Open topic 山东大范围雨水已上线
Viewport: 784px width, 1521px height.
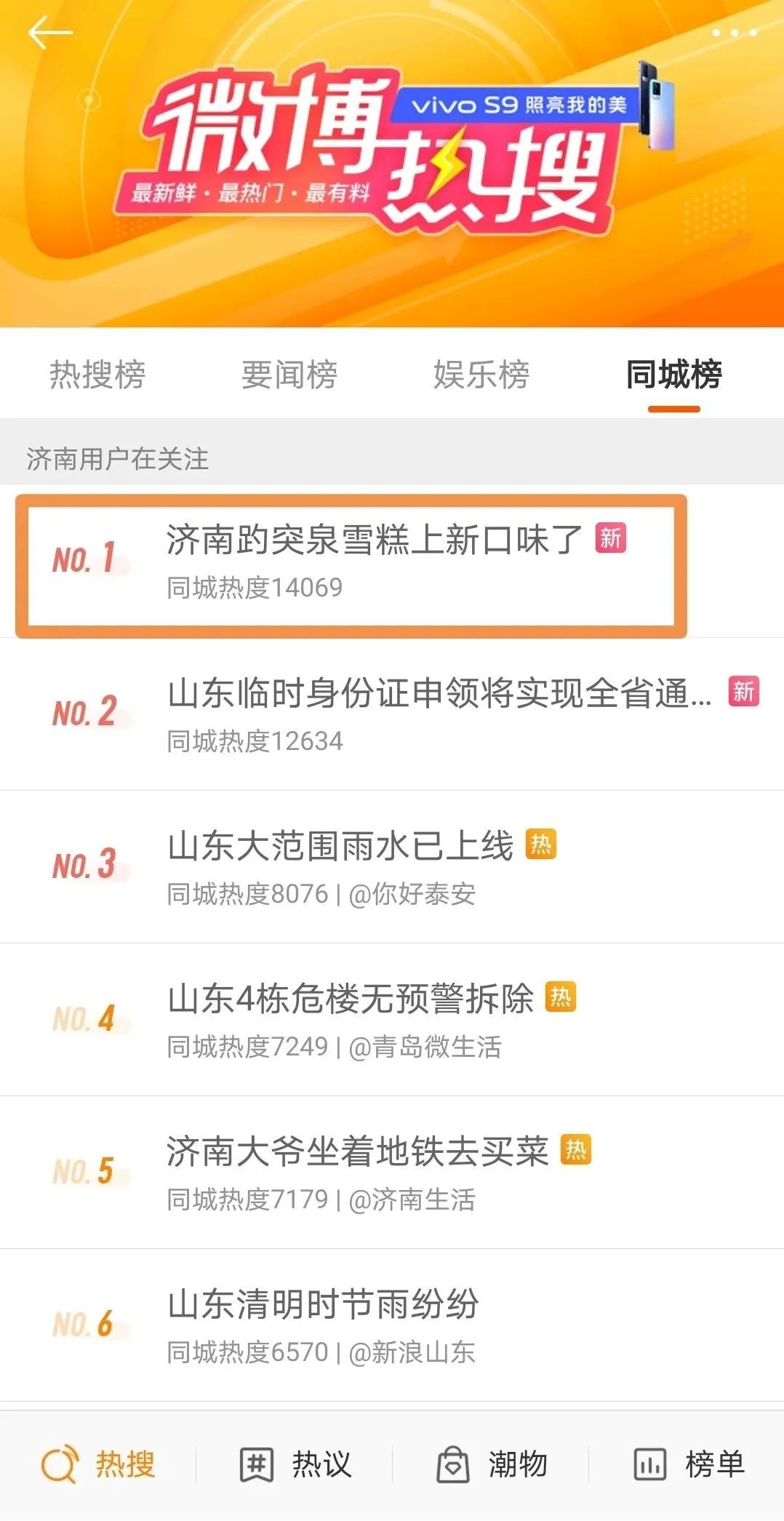click(x=340, y=846)
